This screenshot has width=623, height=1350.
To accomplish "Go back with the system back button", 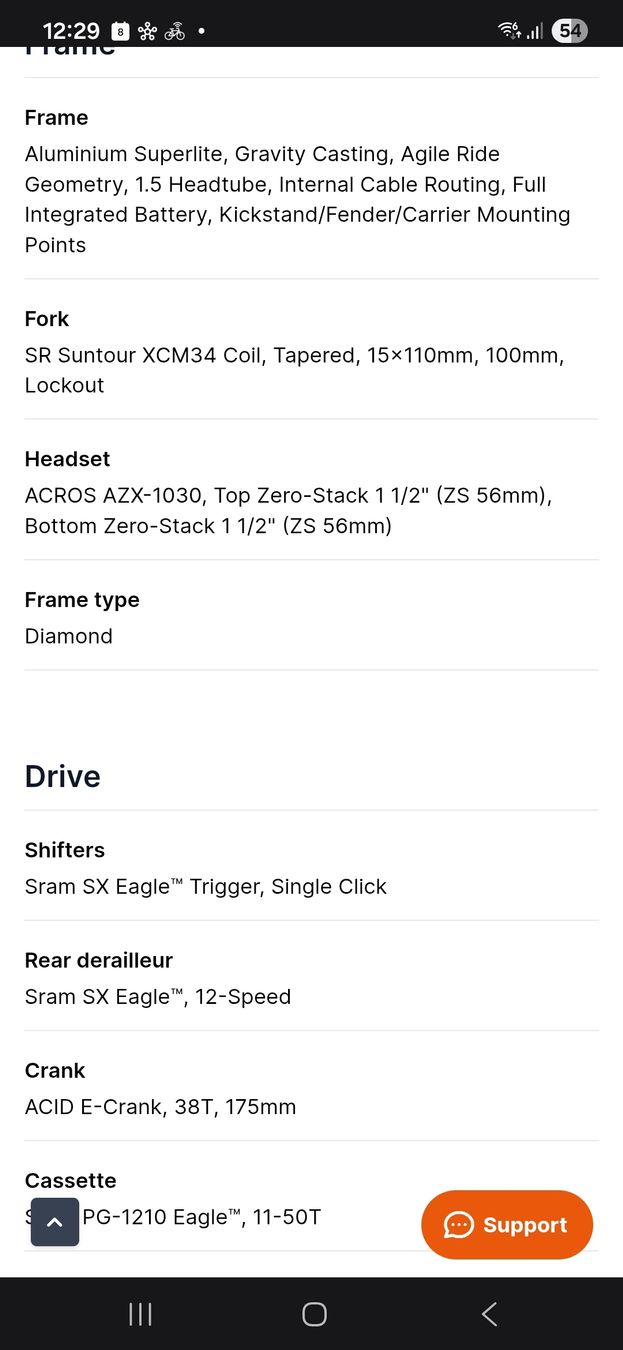I will (x=489, y=1314).
